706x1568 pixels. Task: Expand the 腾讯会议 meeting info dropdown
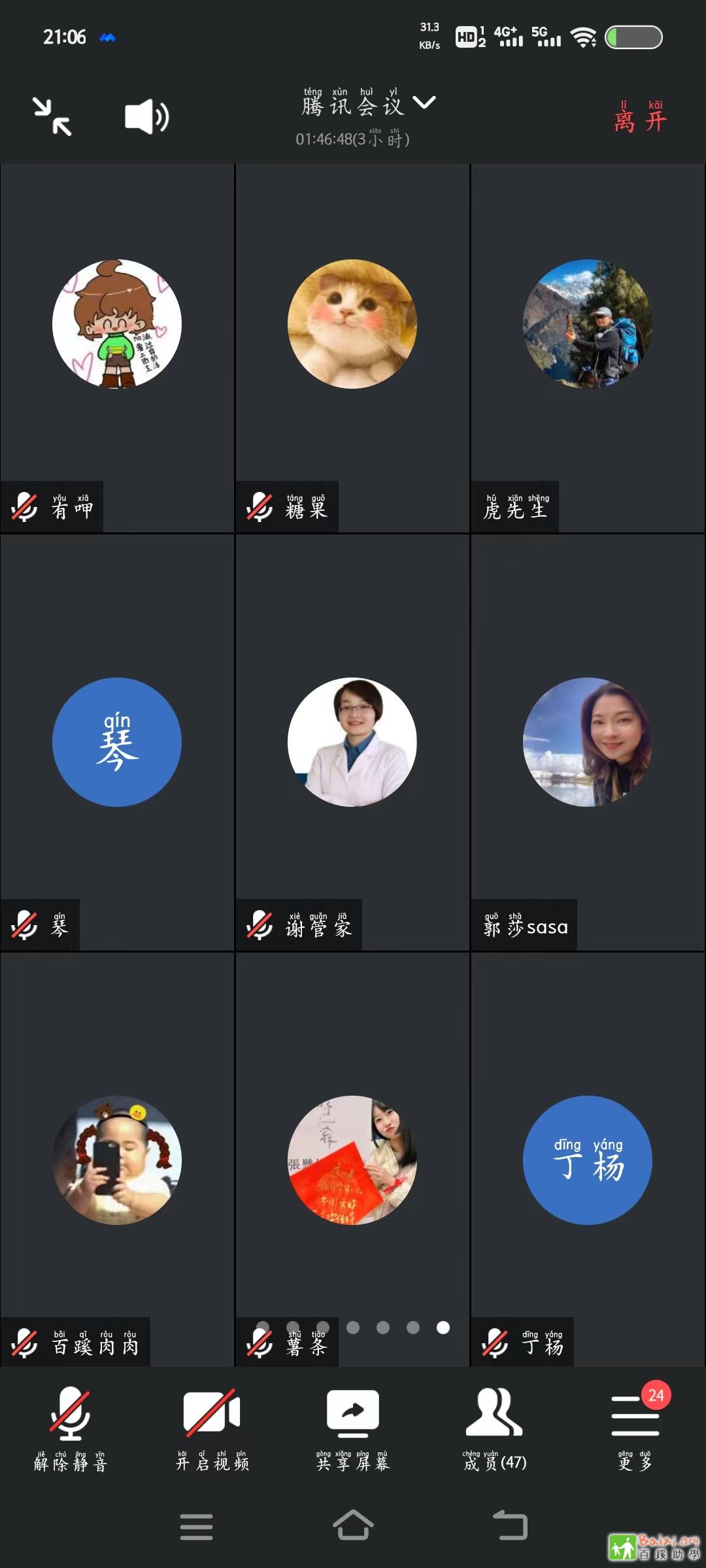425,103
